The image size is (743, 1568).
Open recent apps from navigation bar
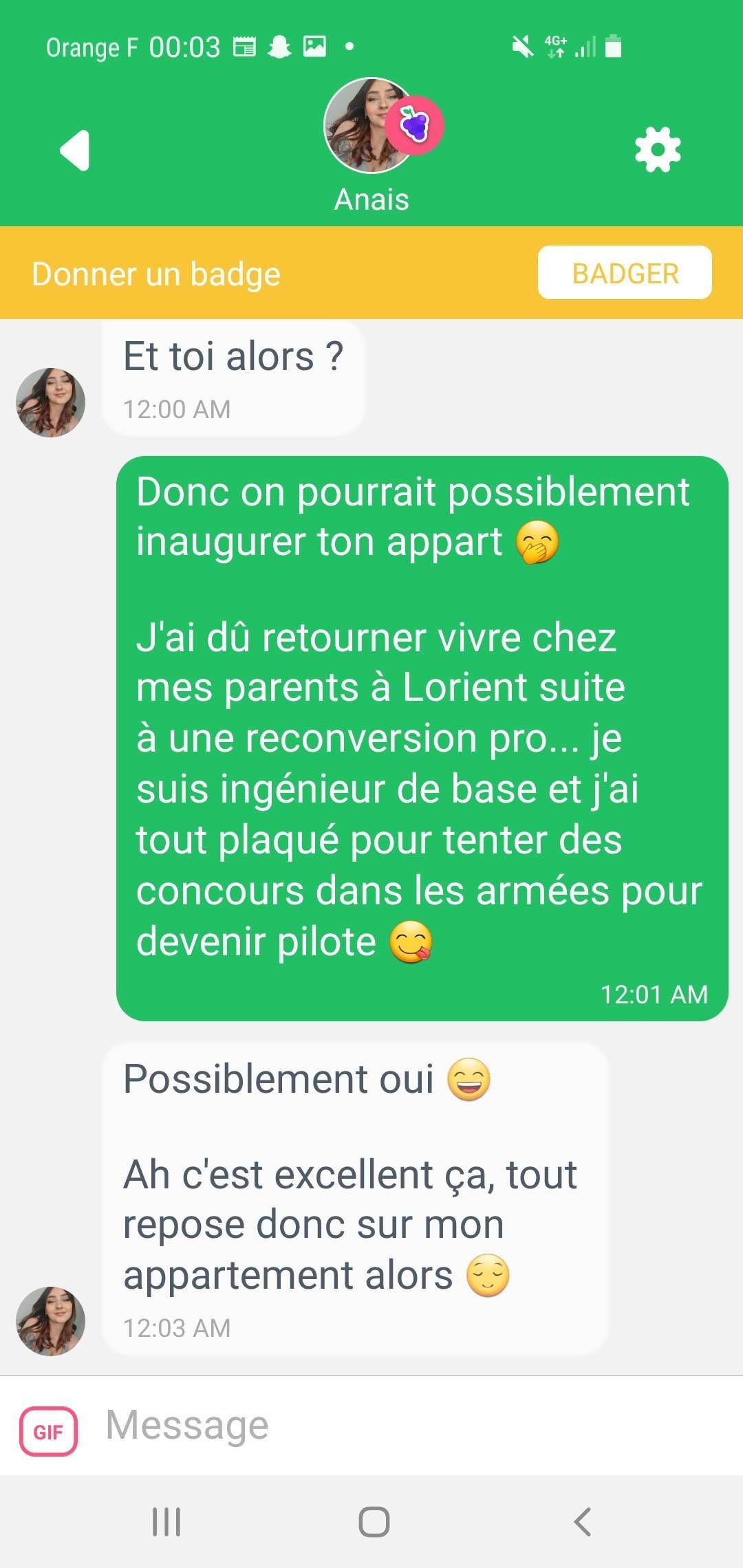point(166,1521)
